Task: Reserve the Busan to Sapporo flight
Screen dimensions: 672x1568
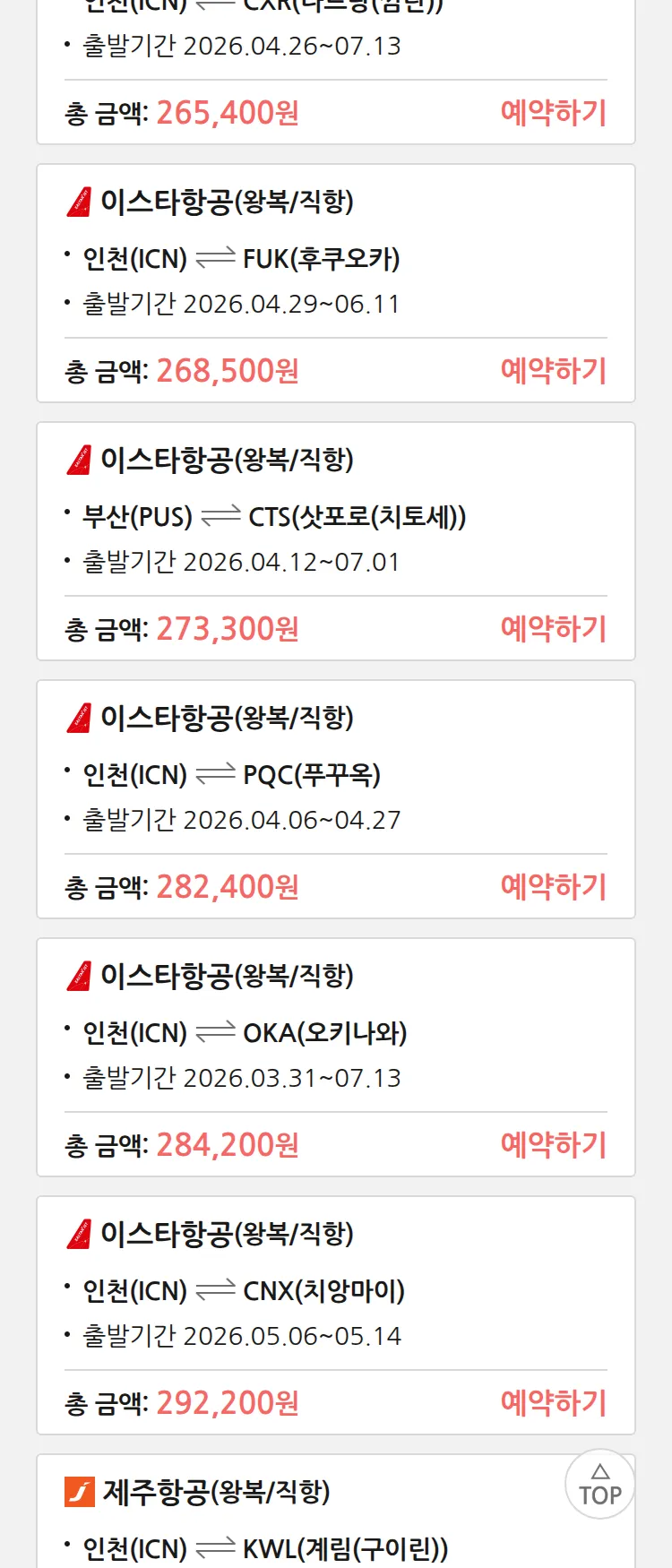Action: tap(553, 629)
